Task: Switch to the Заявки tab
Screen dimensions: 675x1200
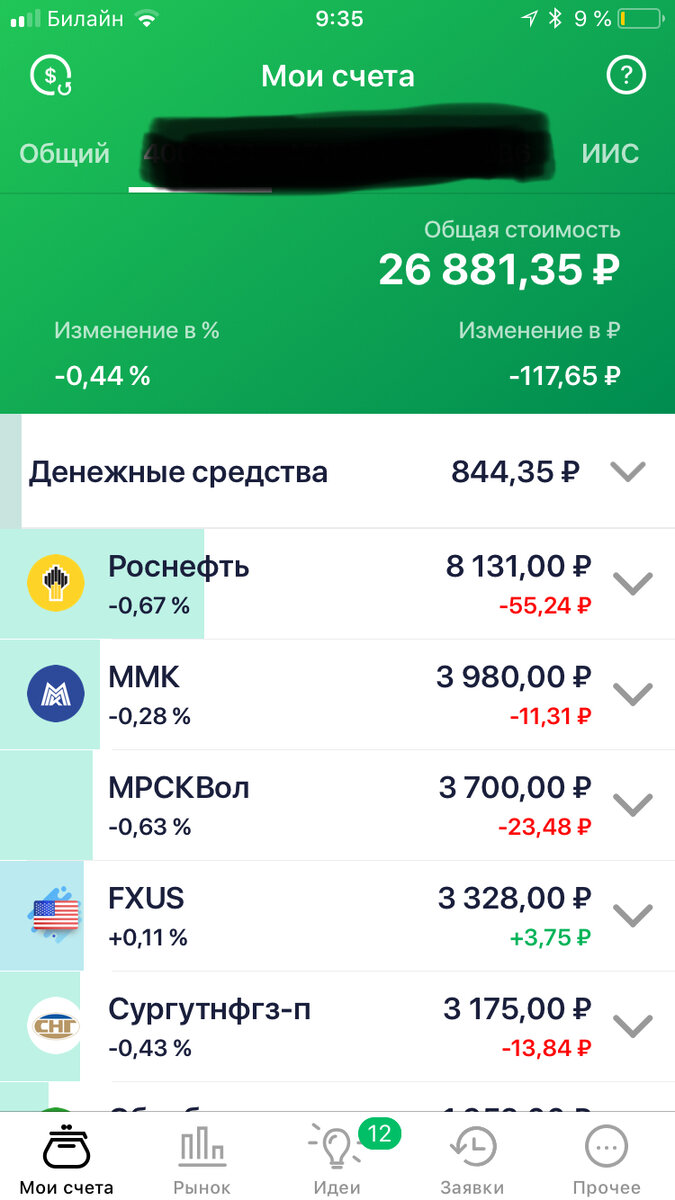Action: point(473,1160)
